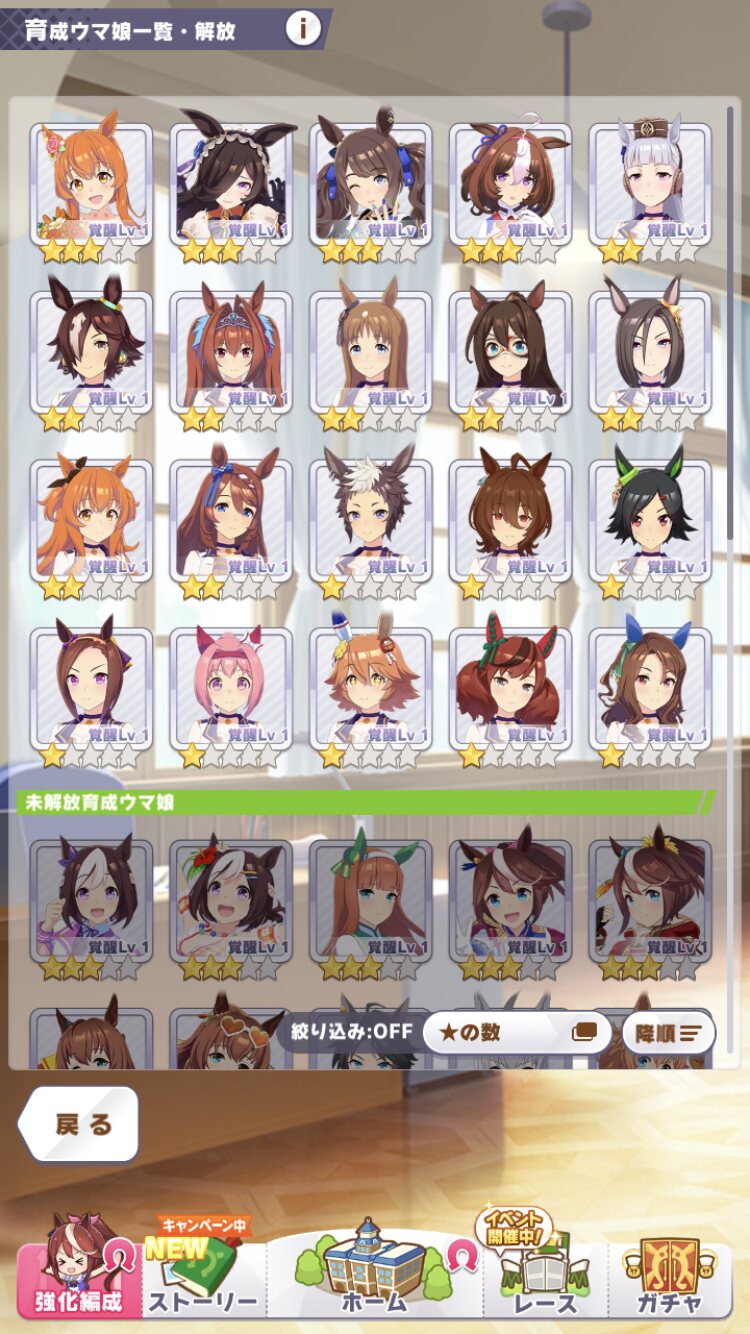This screenshot has width=750, height=1334.
Task: Open the info icon beside 育成ウマ娘一覧・解放
Action: 303,29
